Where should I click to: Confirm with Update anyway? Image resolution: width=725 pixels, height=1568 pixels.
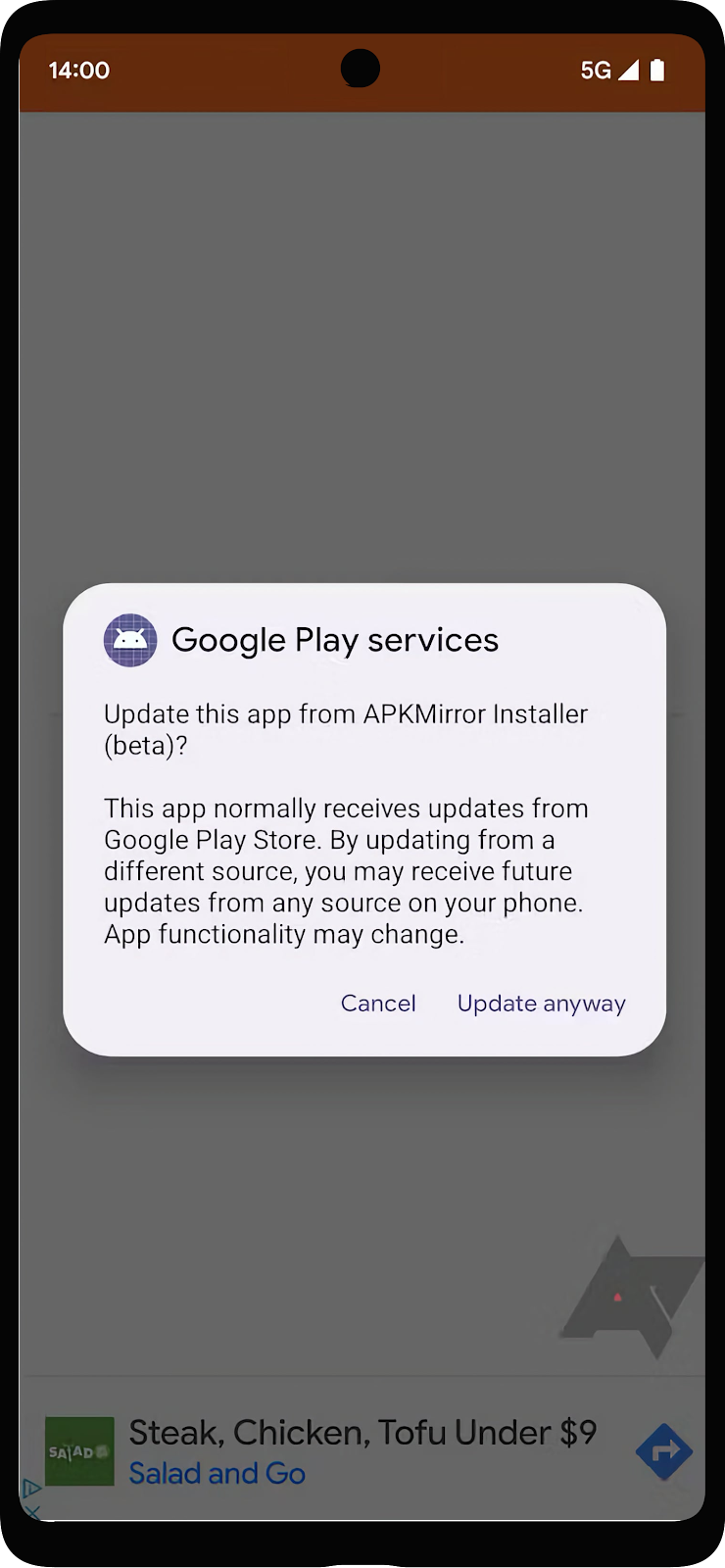pos(541,1003)
